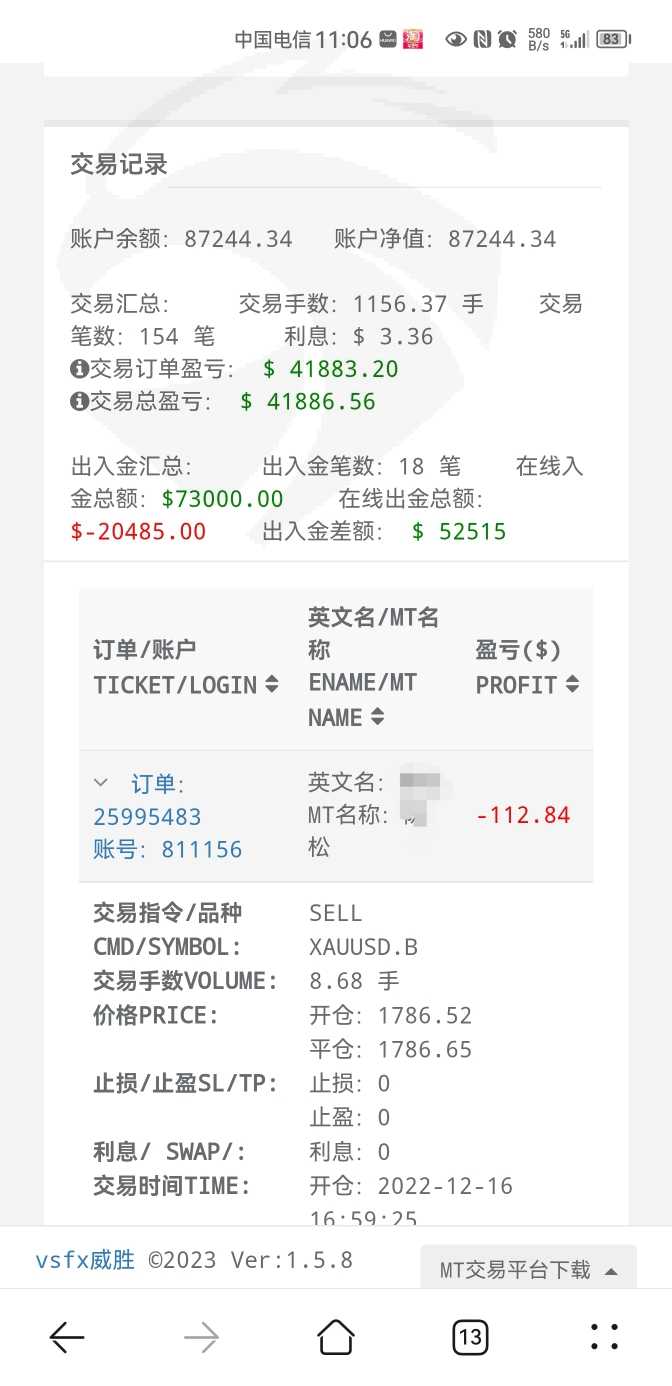
Task: Collapse the order 25995483 row chevron
Action: [101, 783]
